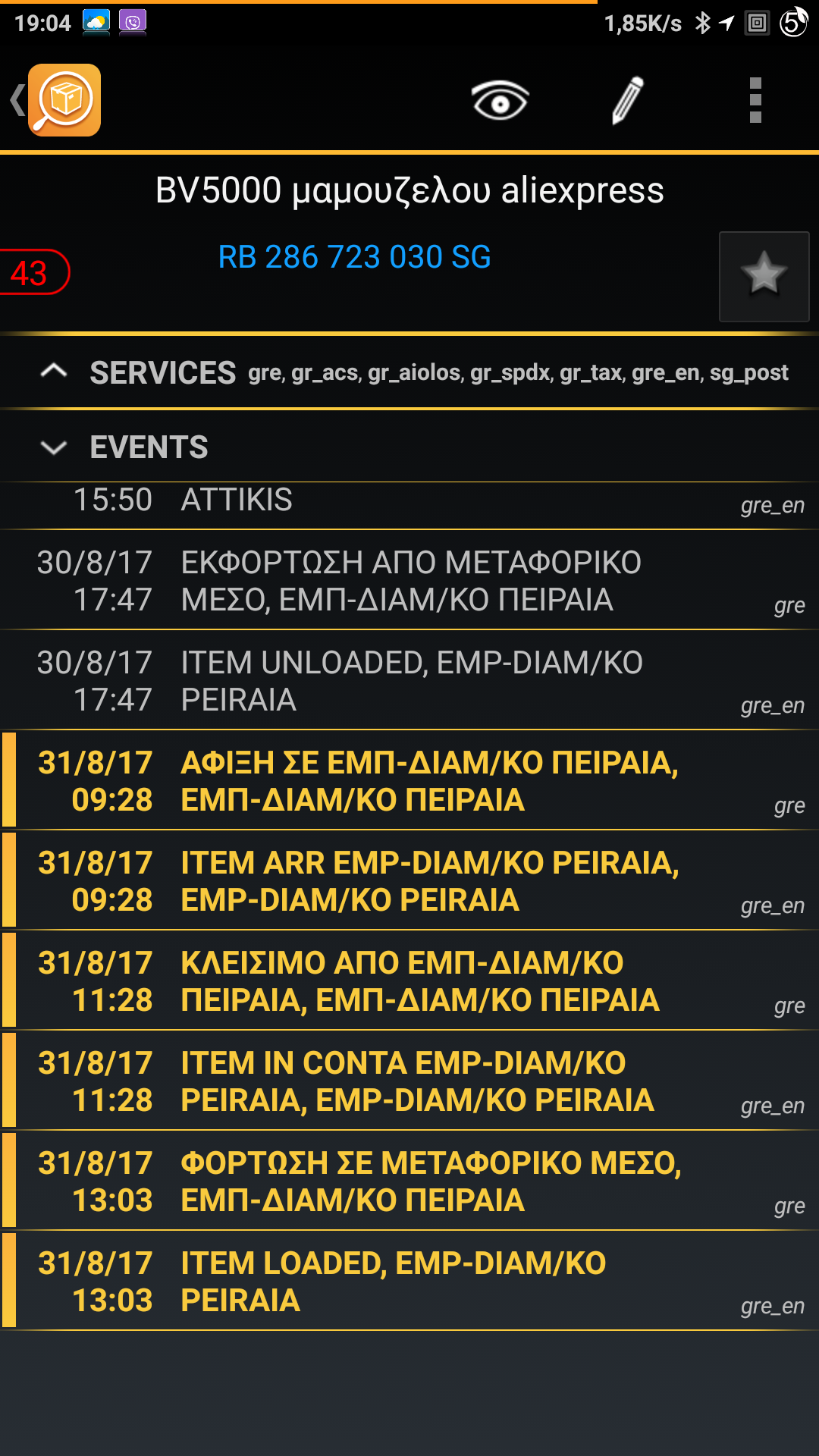819x1456 pixels.
Task: Edit the package with the pencil icon
Action: coord(628,100)
